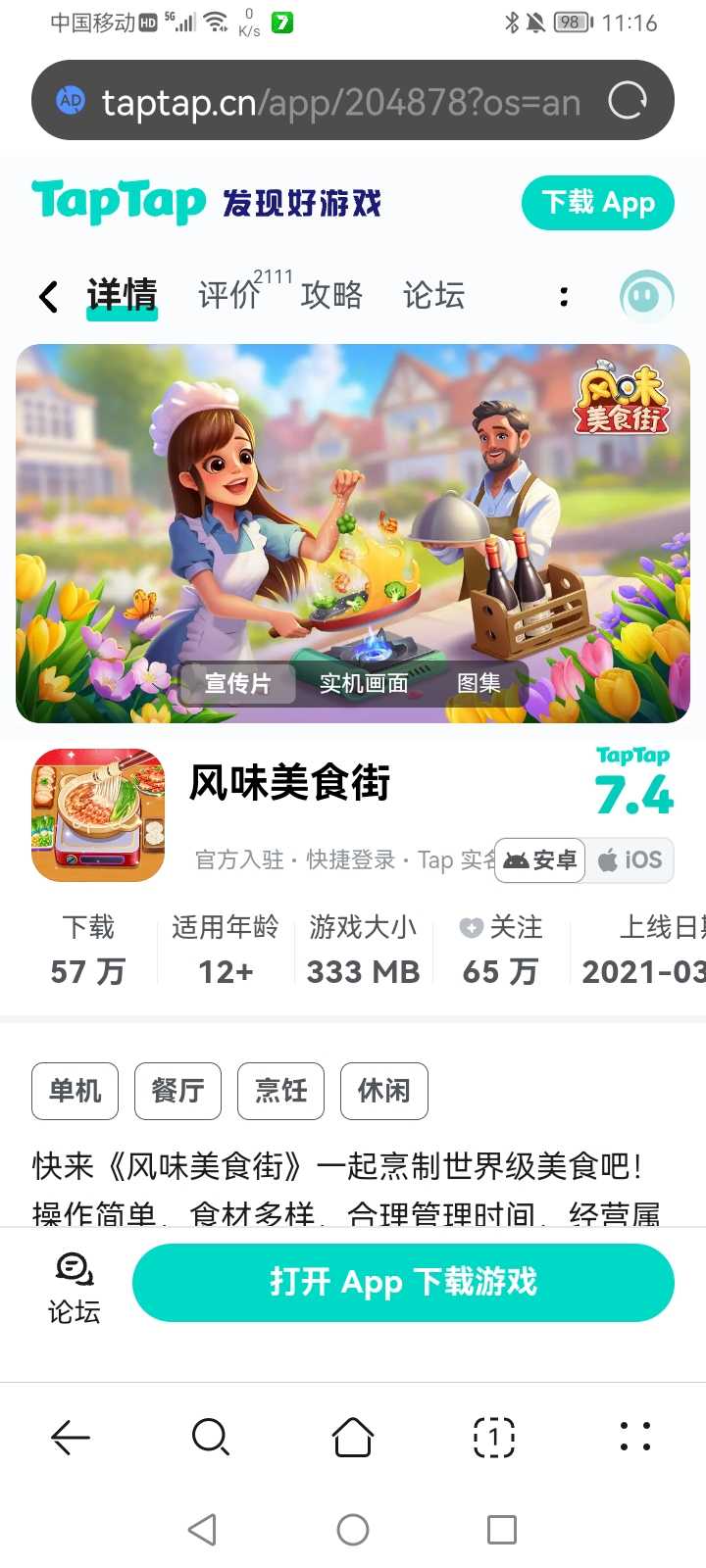Tap 打开 App 下载游戏 button
Viewport: 706px width, 1568px height.
pyautogui.click(x=403, y=1282)
